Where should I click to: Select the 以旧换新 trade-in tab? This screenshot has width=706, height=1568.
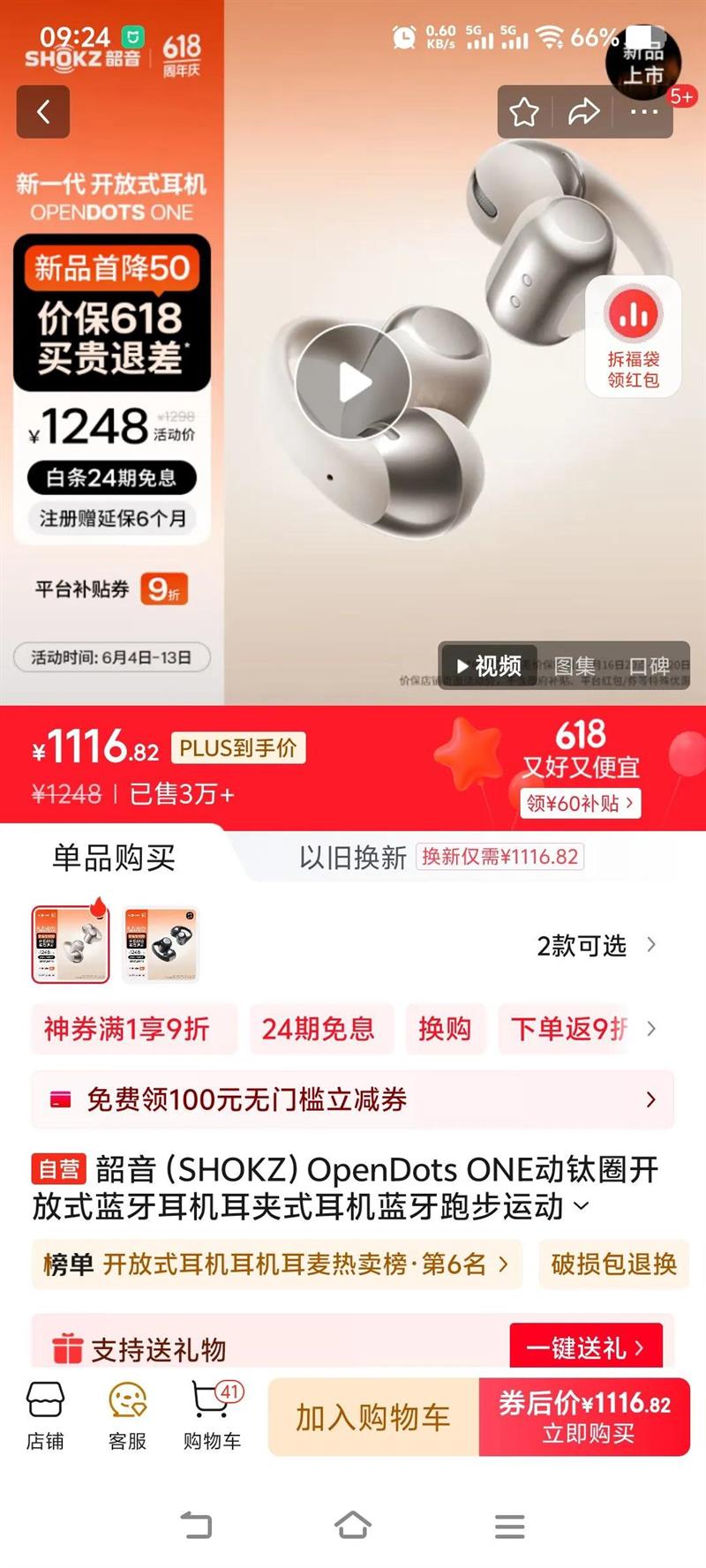pyautogui.click(x=353, y=857)
